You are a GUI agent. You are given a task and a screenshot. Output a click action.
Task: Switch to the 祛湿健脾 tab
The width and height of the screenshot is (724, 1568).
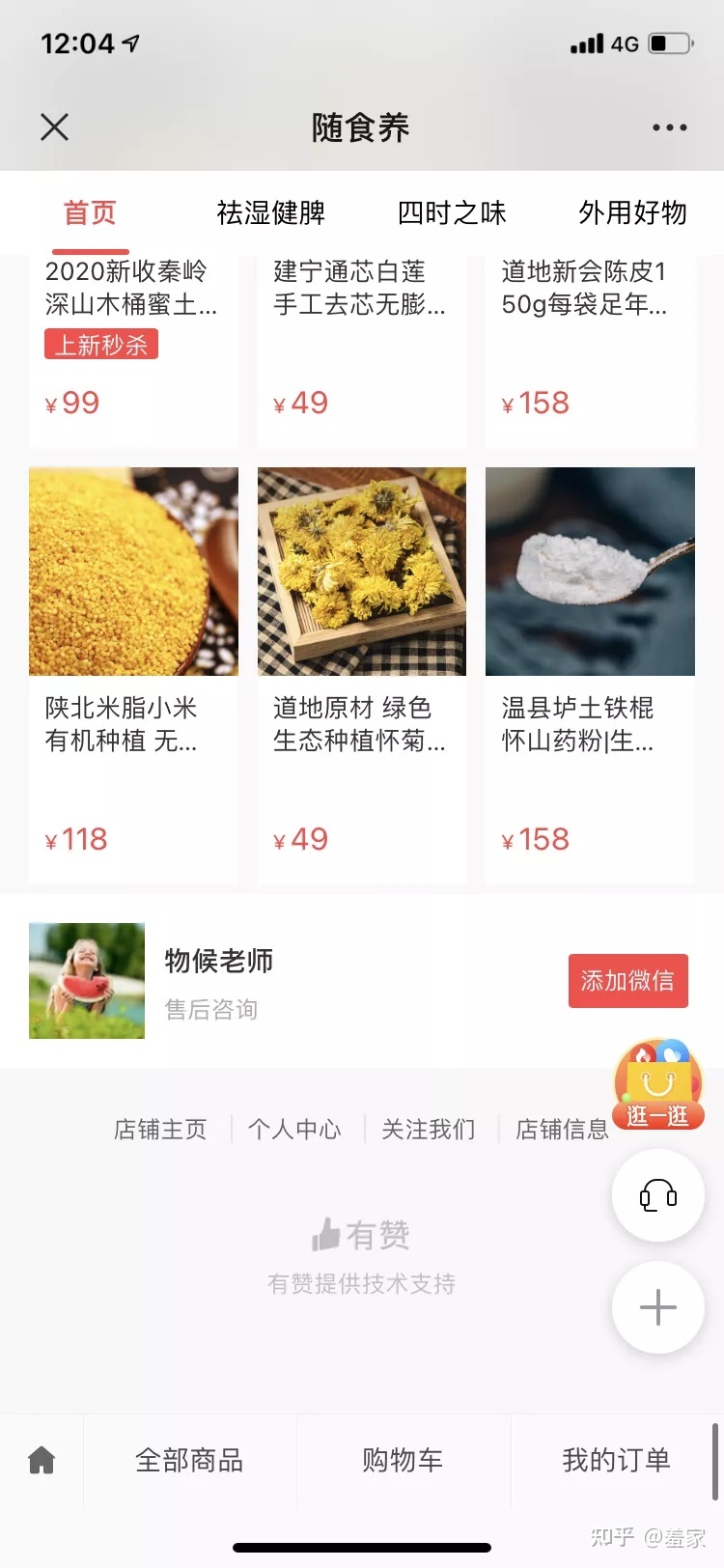point(270,212)
